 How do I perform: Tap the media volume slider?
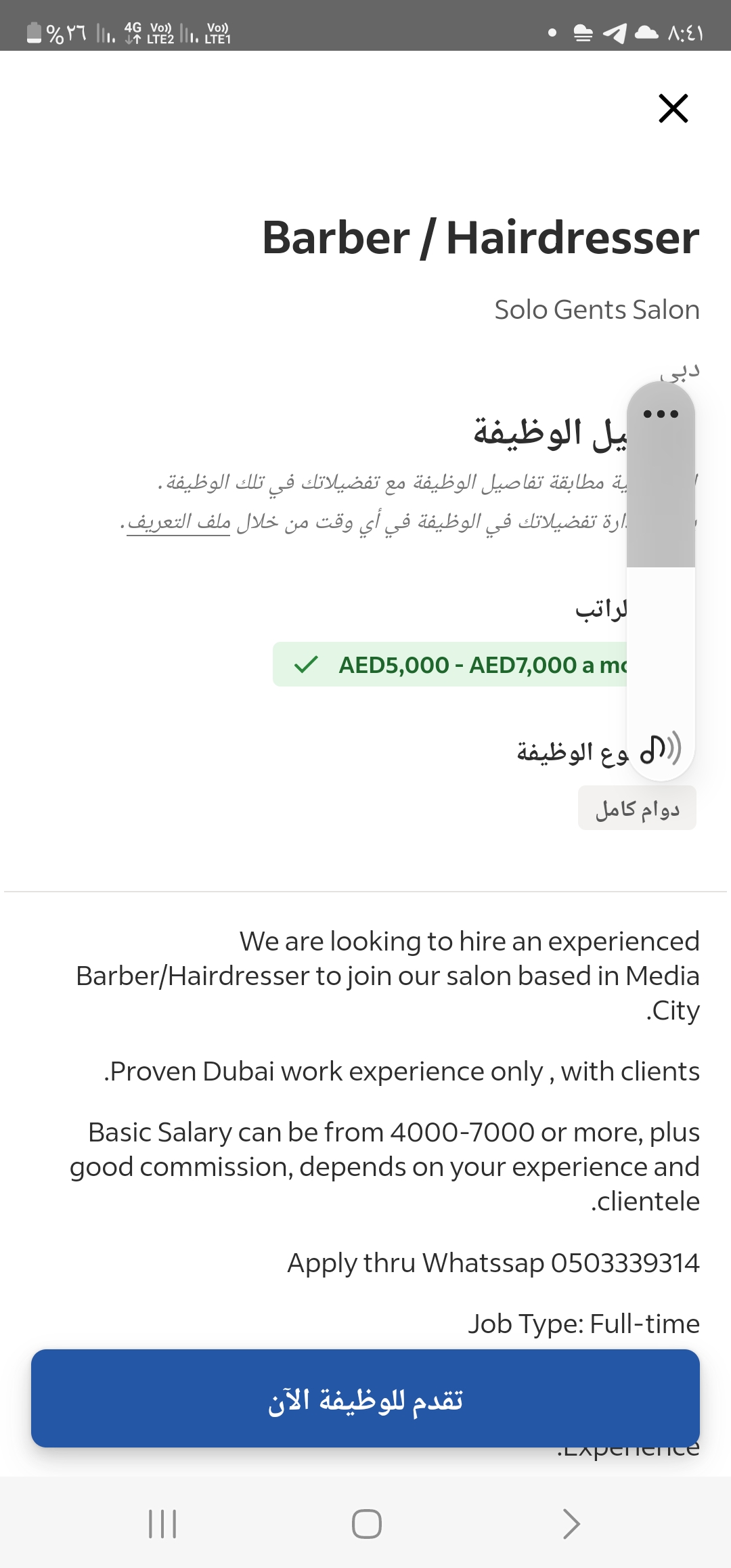click(661, 569)
